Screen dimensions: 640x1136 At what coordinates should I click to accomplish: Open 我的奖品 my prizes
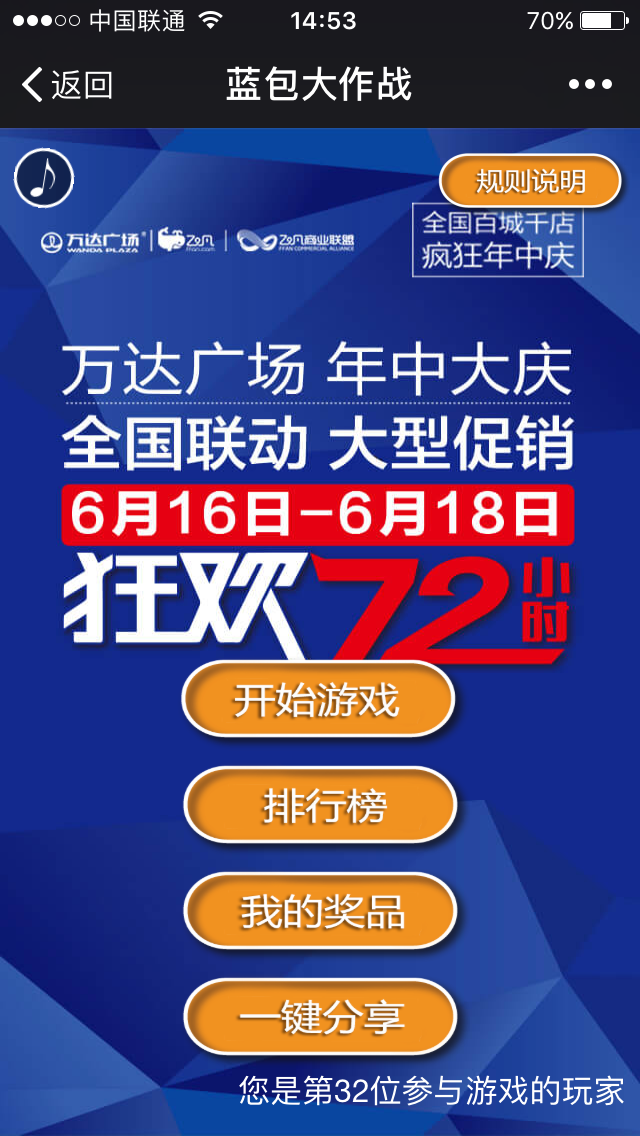[320, 911]
